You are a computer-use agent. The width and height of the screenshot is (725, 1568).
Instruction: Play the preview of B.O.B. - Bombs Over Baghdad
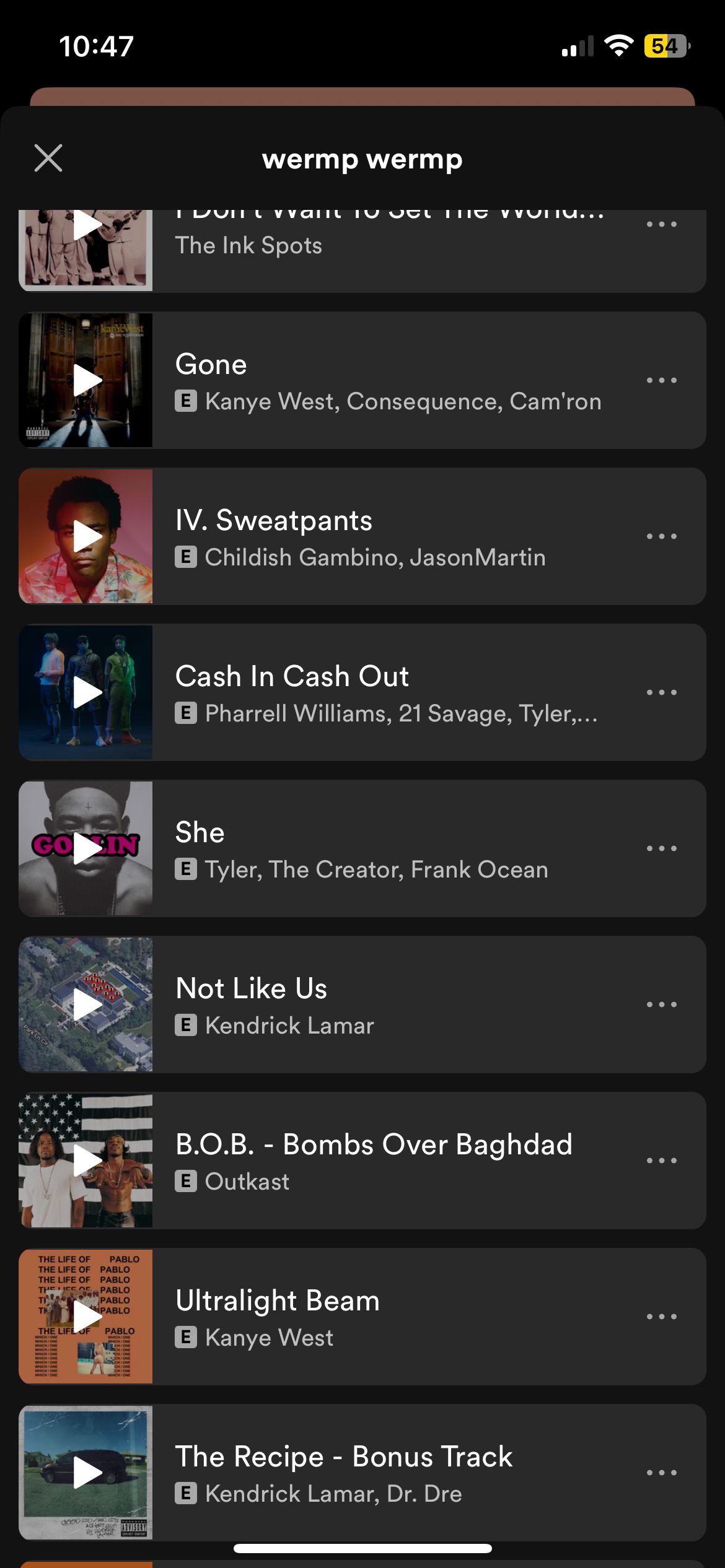[86, 1161]
